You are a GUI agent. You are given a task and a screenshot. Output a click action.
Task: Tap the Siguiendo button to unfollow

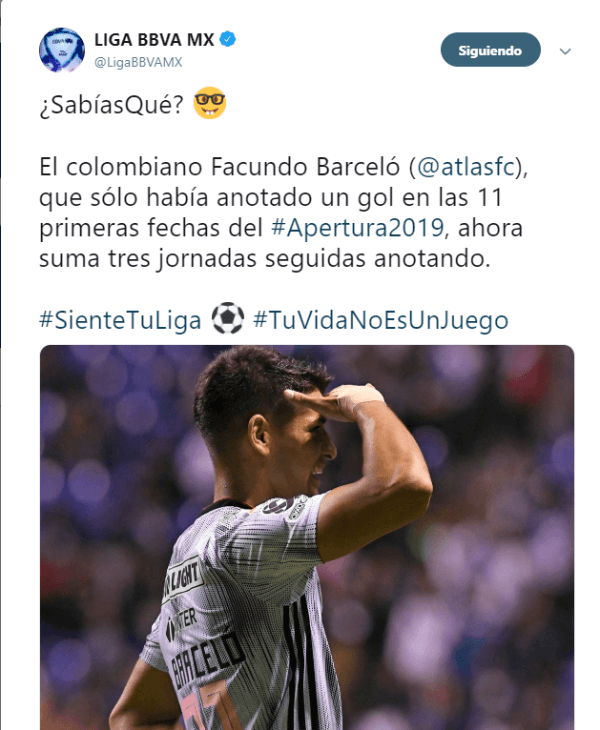click(x=490, y=50)
